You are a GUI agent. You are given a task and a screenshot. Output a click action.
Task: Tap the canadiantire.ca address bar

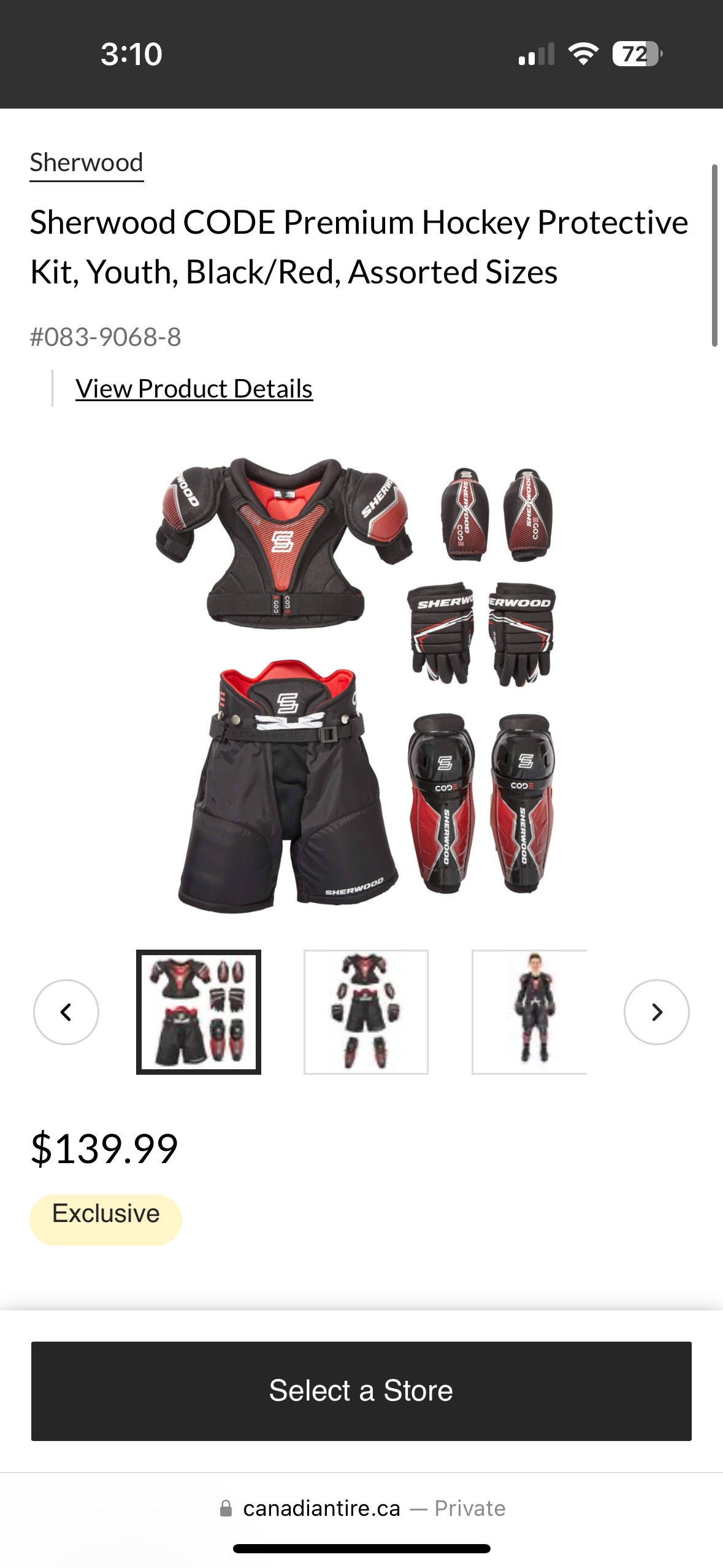tap(362, 1508)
